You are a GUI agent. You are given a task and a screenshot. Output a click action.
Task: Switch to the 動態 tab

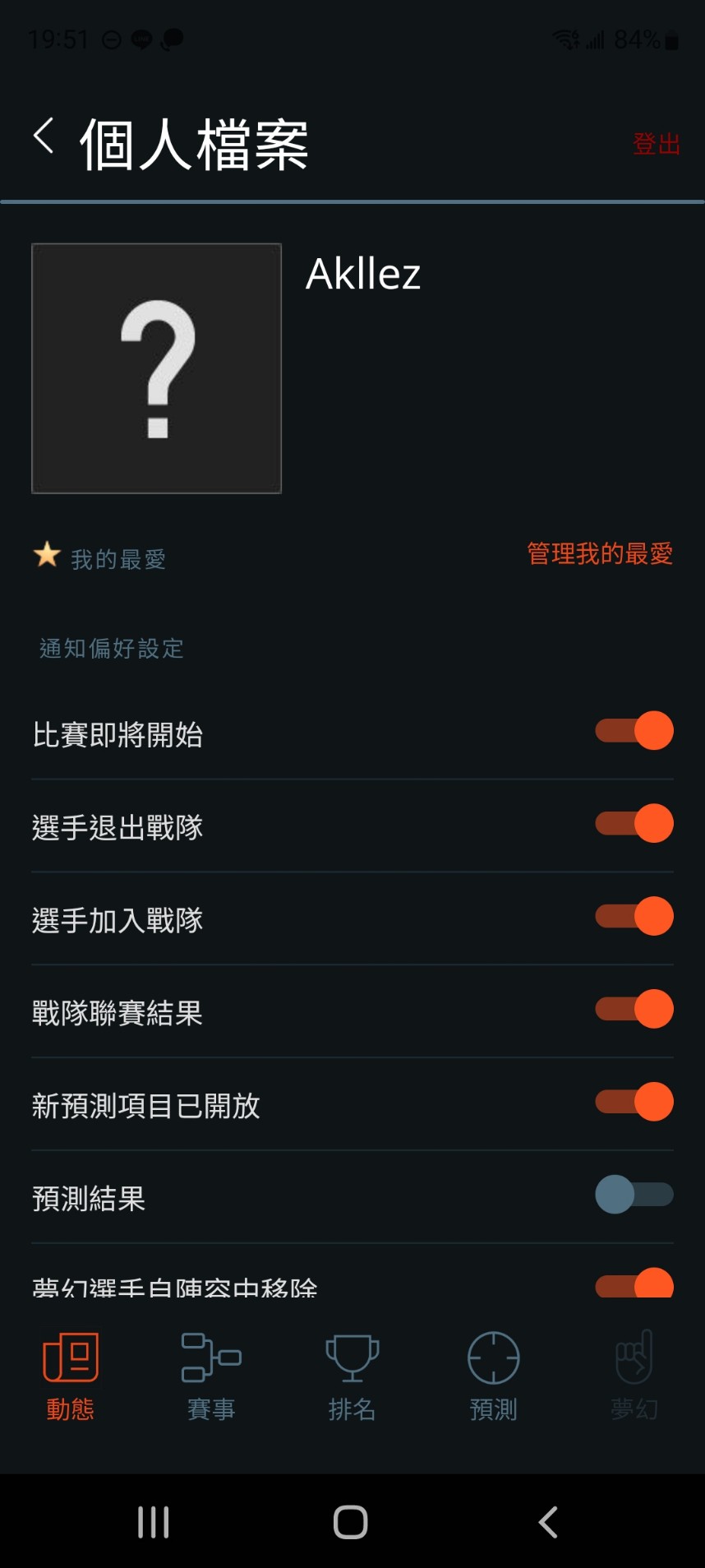point(71,1376)
